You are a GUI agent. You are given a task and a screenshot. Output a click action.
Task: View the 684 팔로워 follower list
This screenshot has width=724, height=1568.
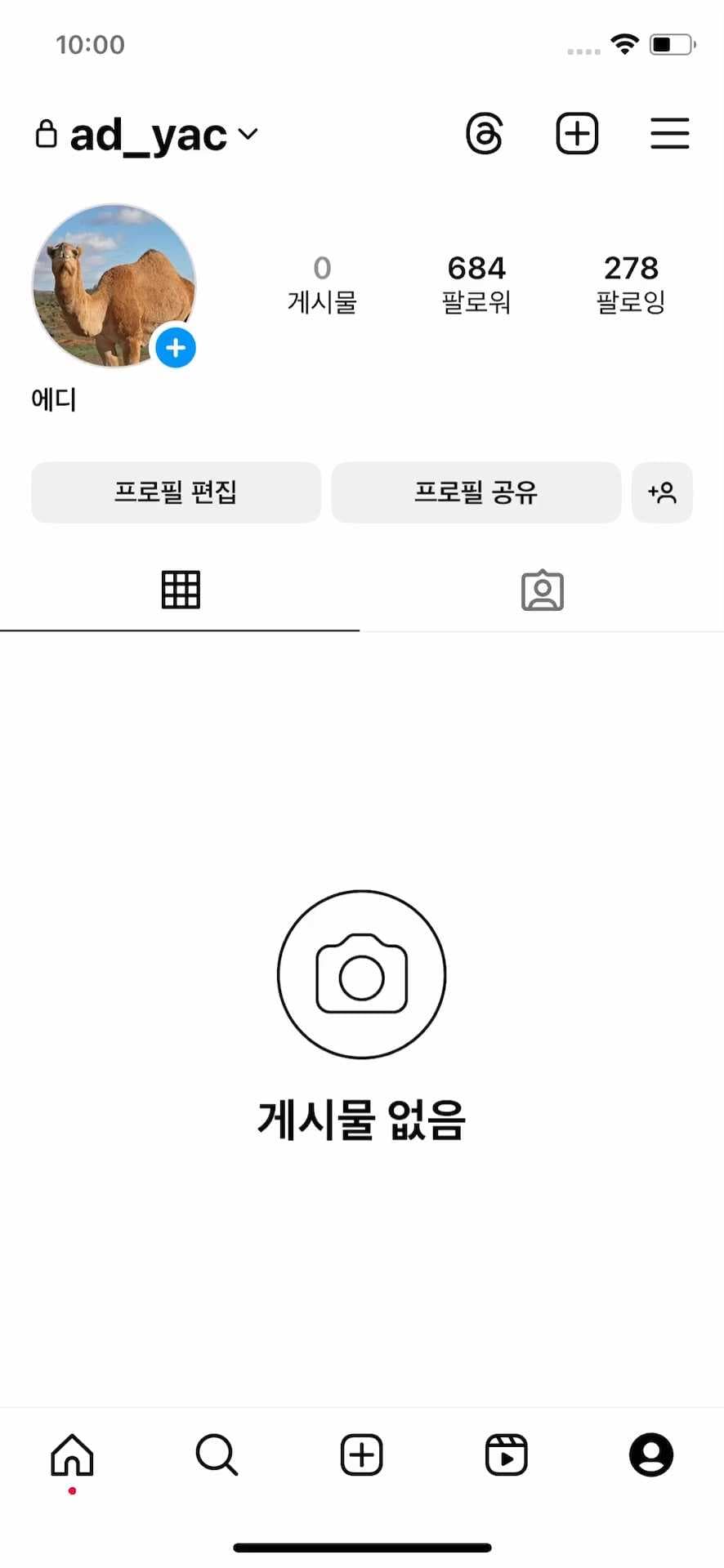(x=476, y=282)
